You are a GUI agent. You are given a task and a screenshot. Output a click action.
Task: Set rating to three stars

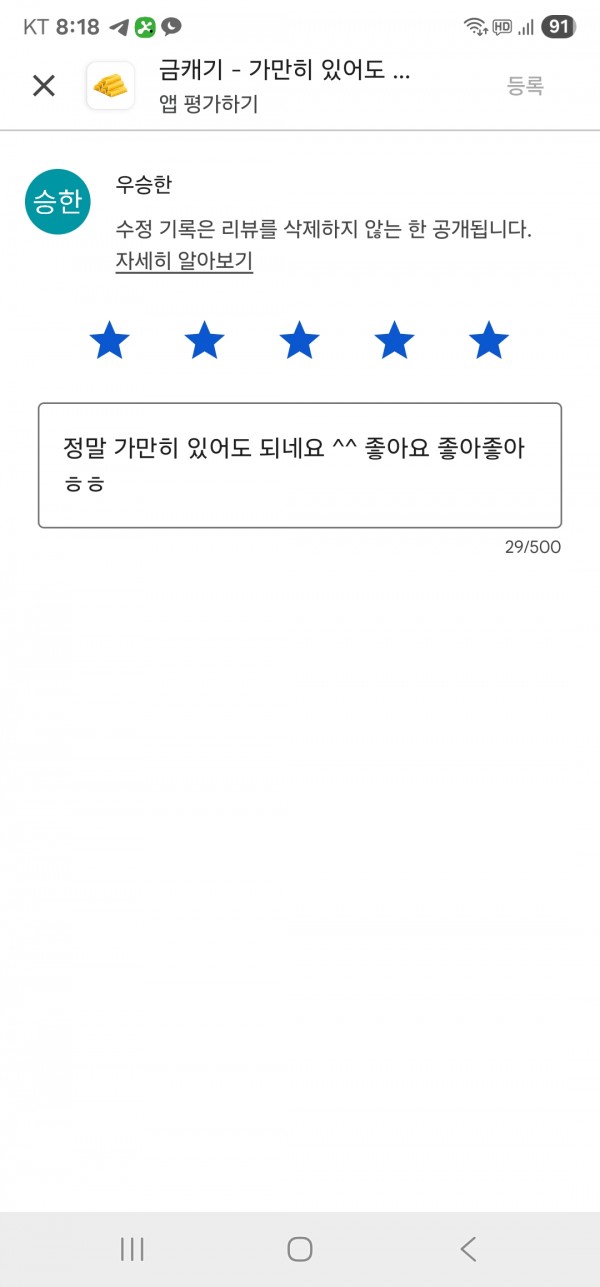coord(299,341)
